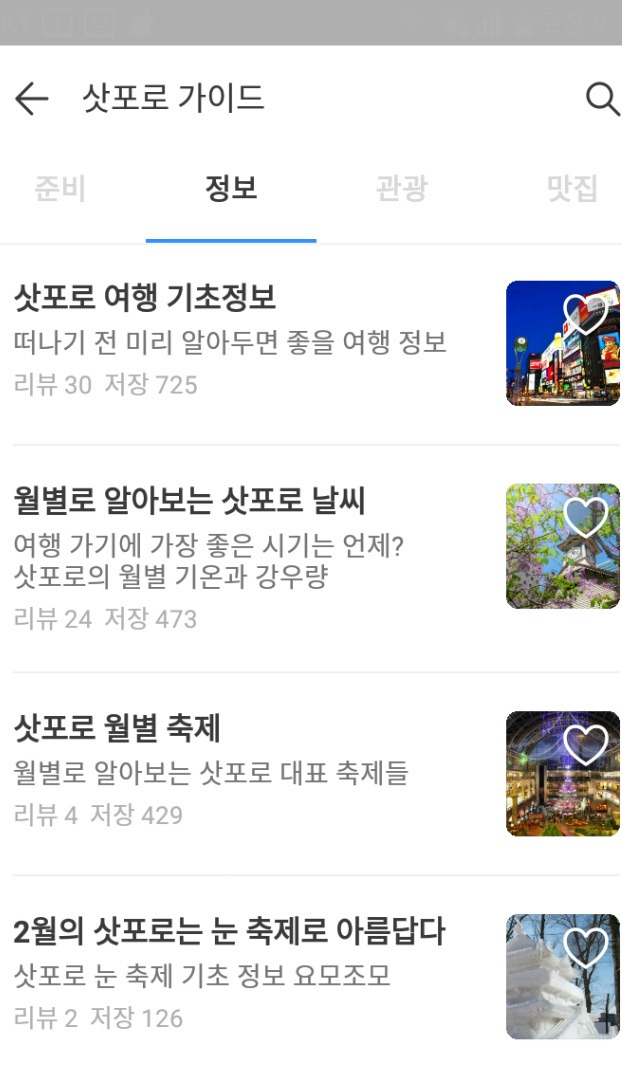Open the search icon
Viewport: 622px width, 1075px height.
[602, 99]
